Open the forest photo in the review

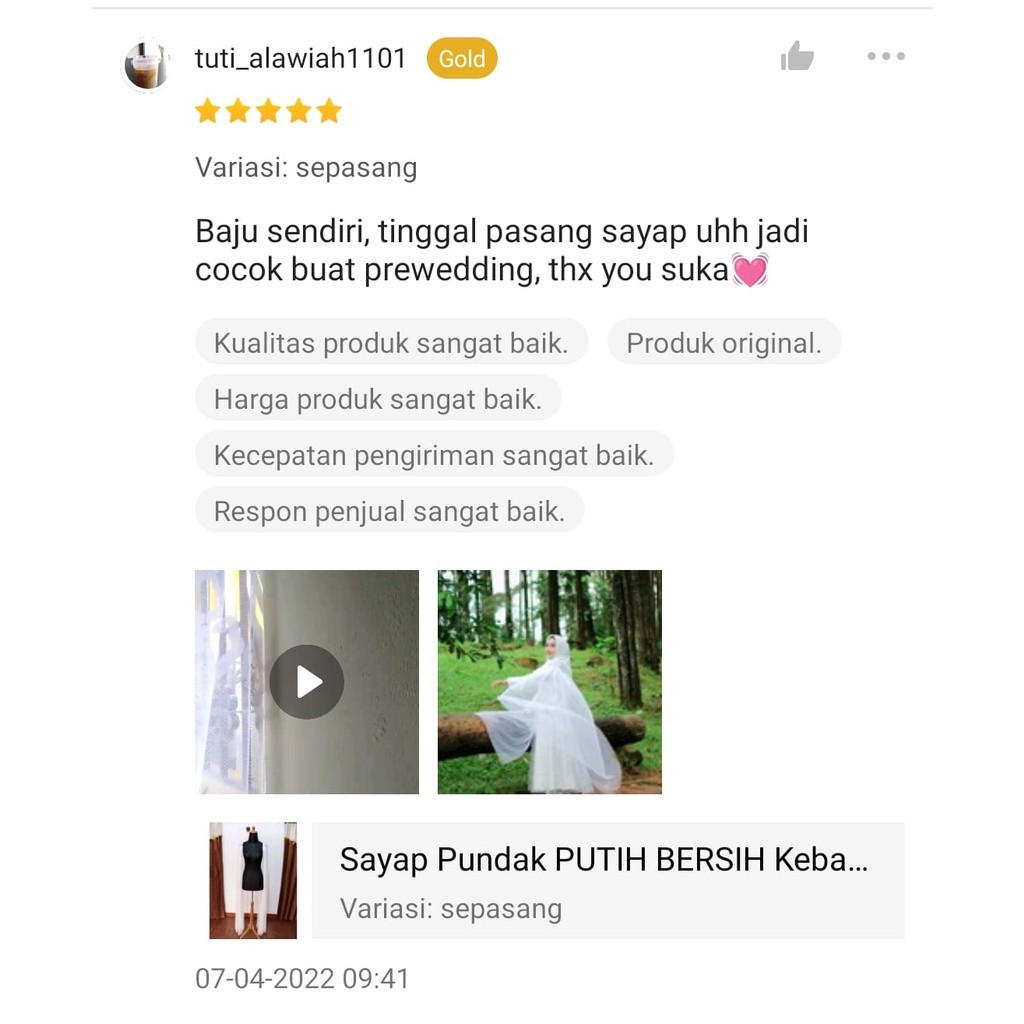(549, 682)
